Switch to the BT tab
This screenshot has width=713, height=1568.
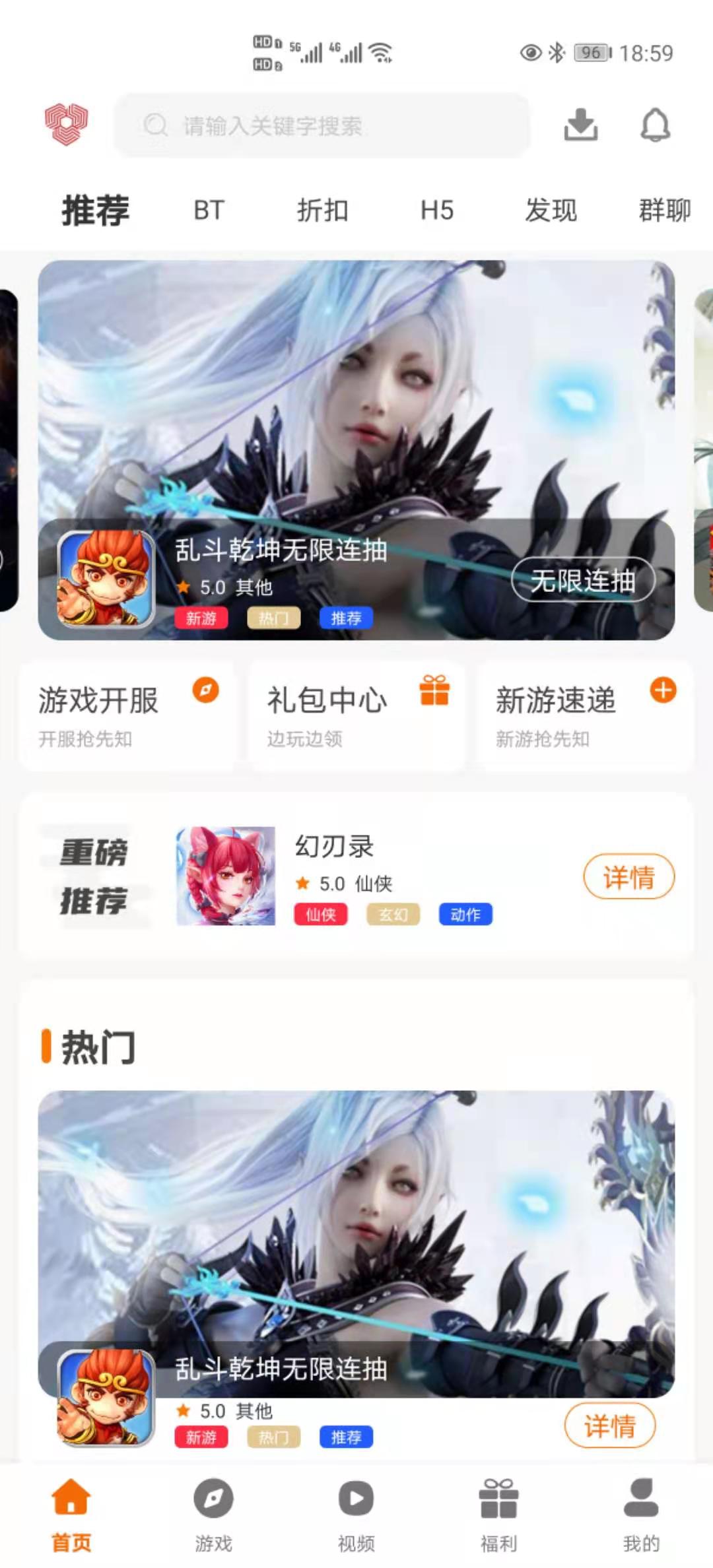[209, 211]
